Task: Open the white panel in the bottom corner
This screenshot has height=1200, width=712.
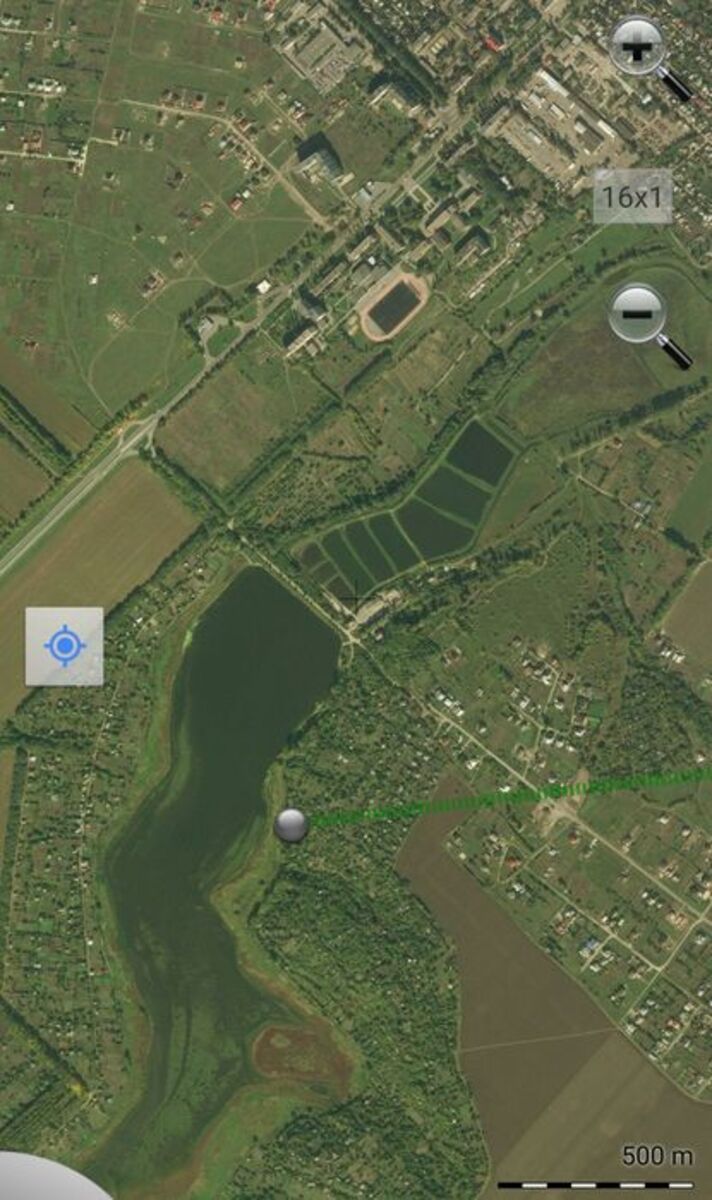Action: click(45, 1180)
